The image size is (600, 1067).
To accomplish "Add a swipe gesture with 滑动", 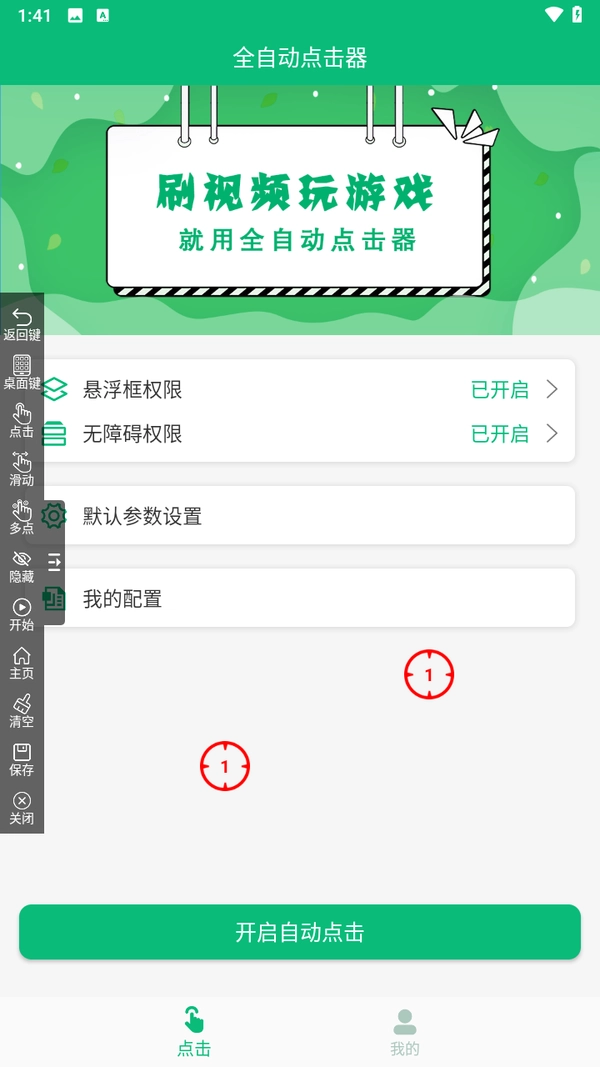I will (x=22, y=468).
